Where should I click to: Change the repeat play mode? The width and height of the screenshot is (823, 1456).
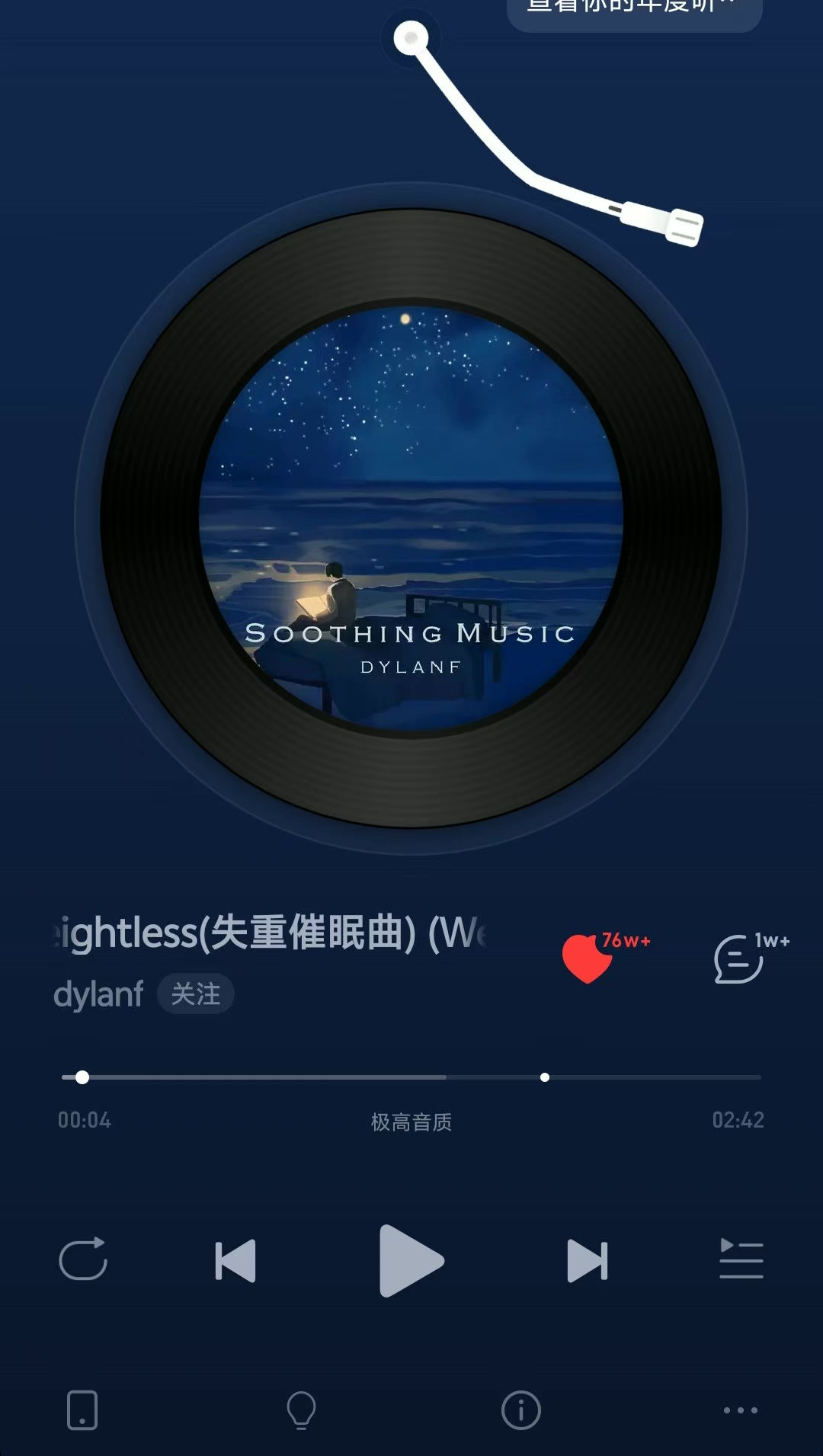point(83,1259)
